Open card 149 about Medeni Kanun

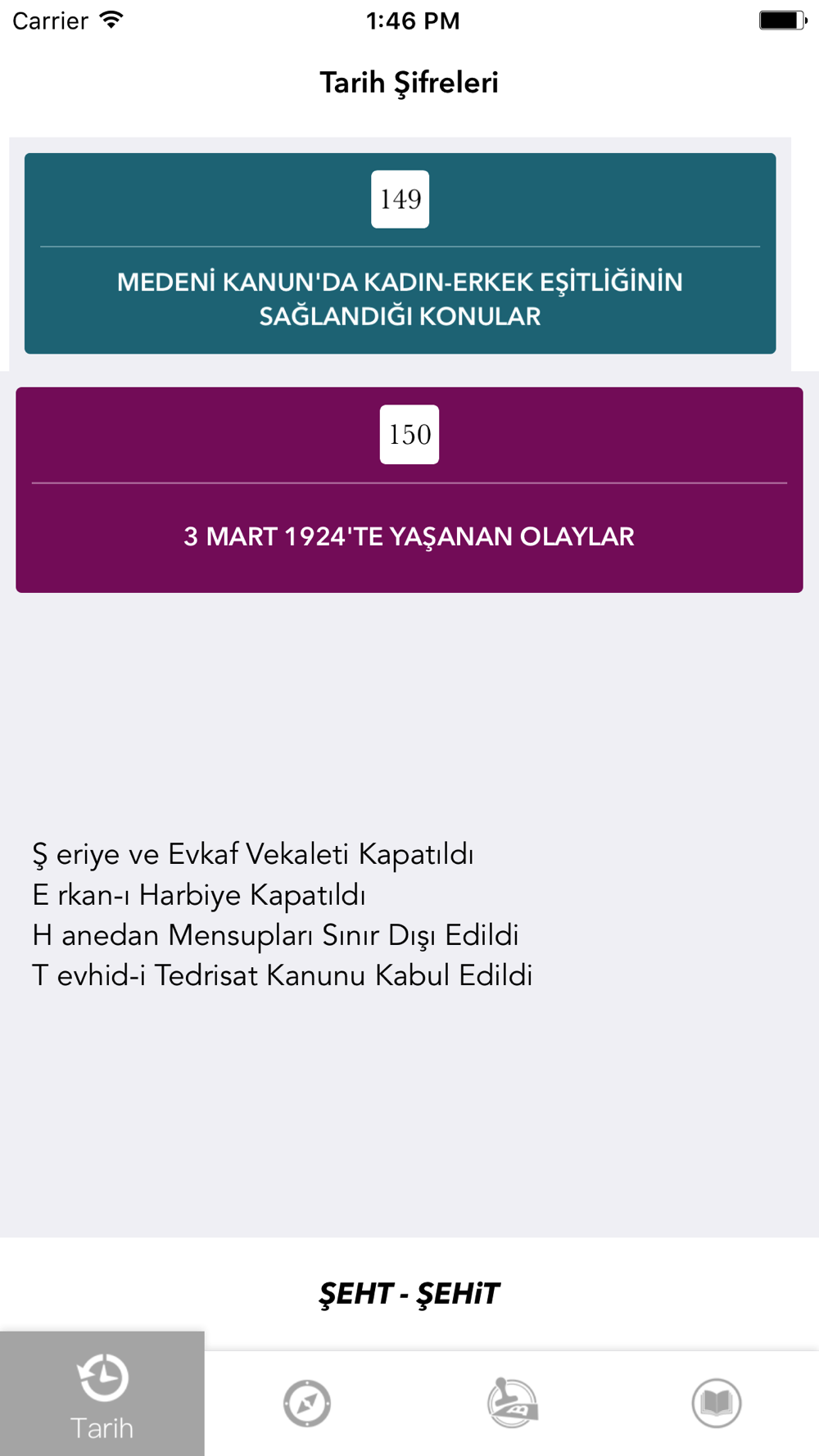[400, 253]
